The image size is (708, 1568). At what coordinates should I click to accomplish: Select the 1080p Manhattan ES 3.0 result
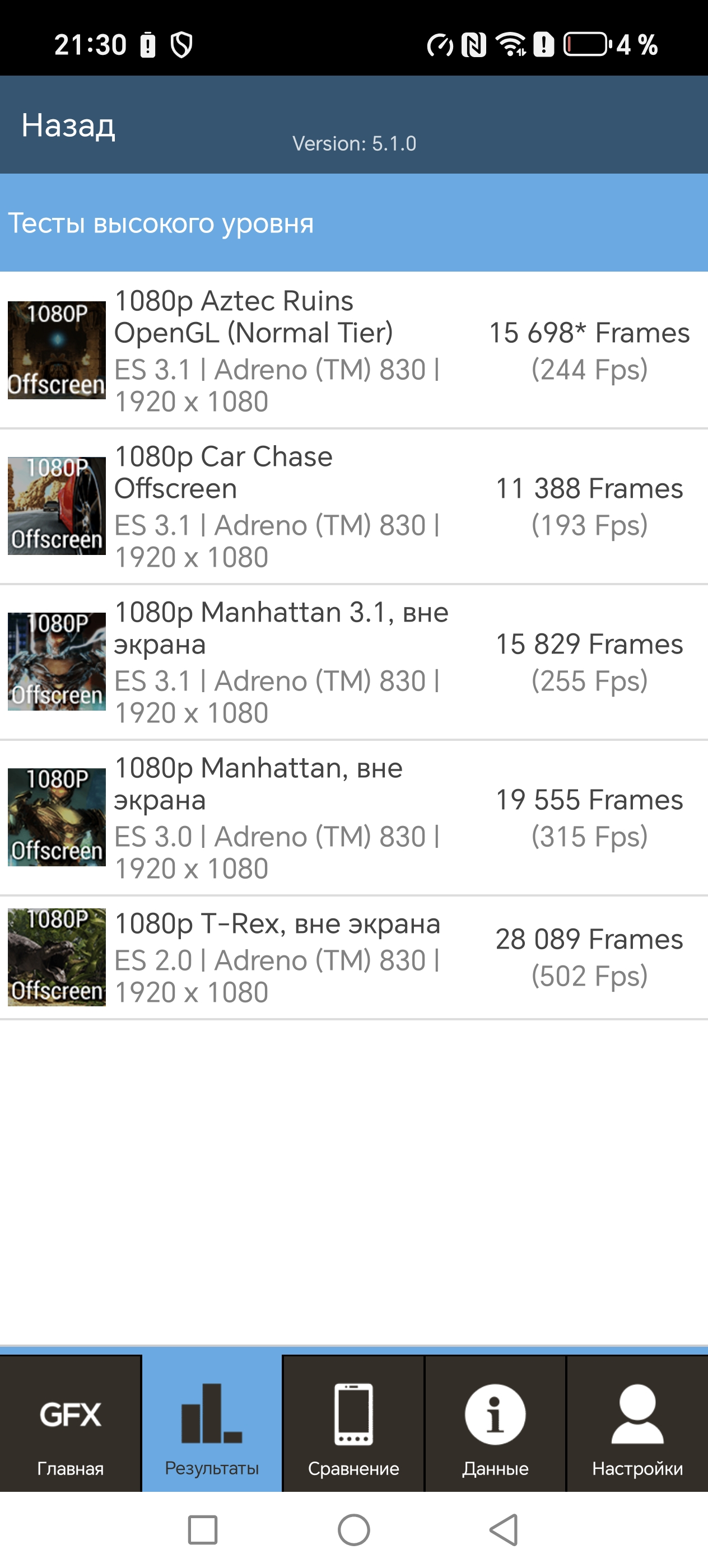pyautogui.click(x=353, y=818)
